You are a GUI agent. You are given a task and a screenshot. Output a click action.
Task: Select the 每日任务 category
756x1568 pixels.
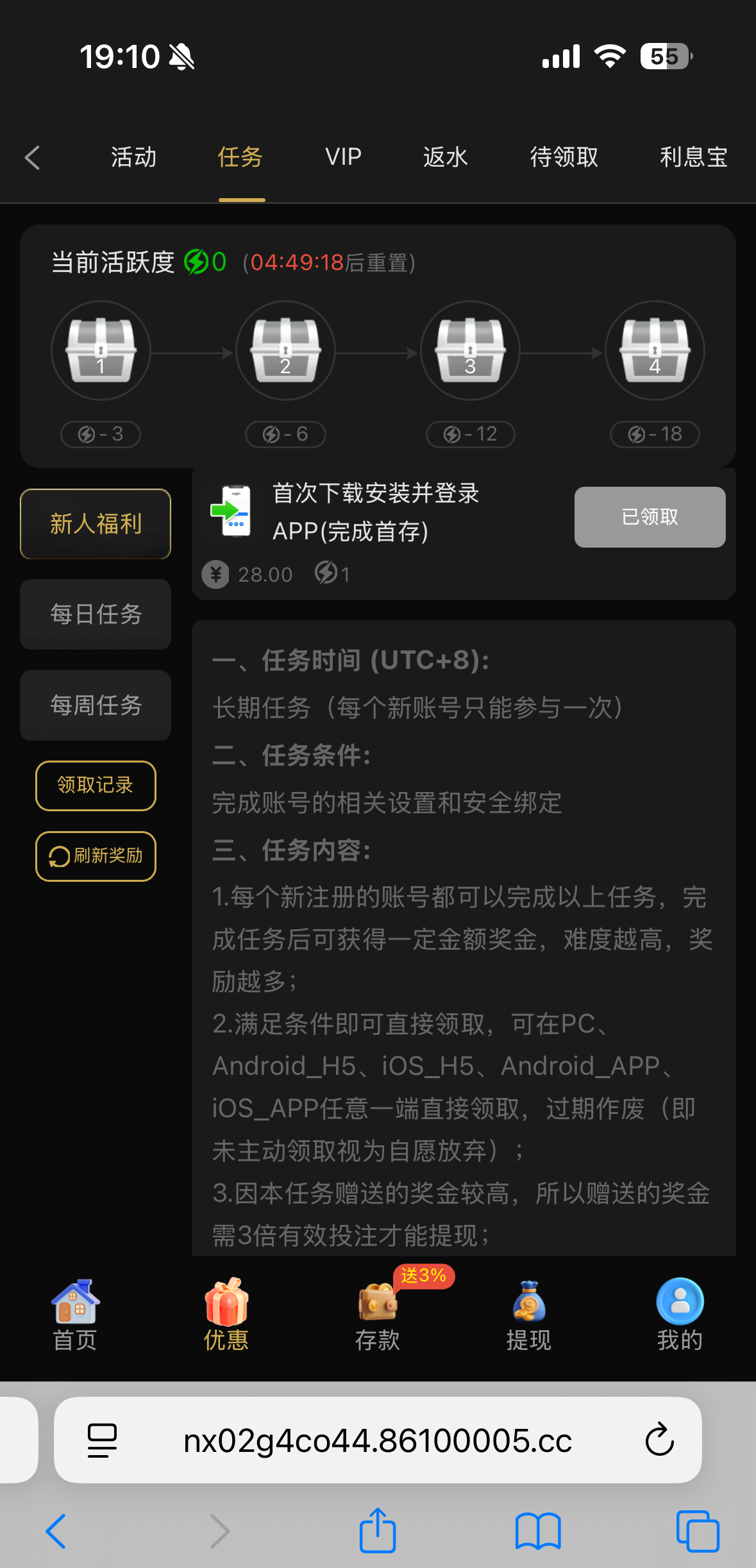tap(96, 614)
